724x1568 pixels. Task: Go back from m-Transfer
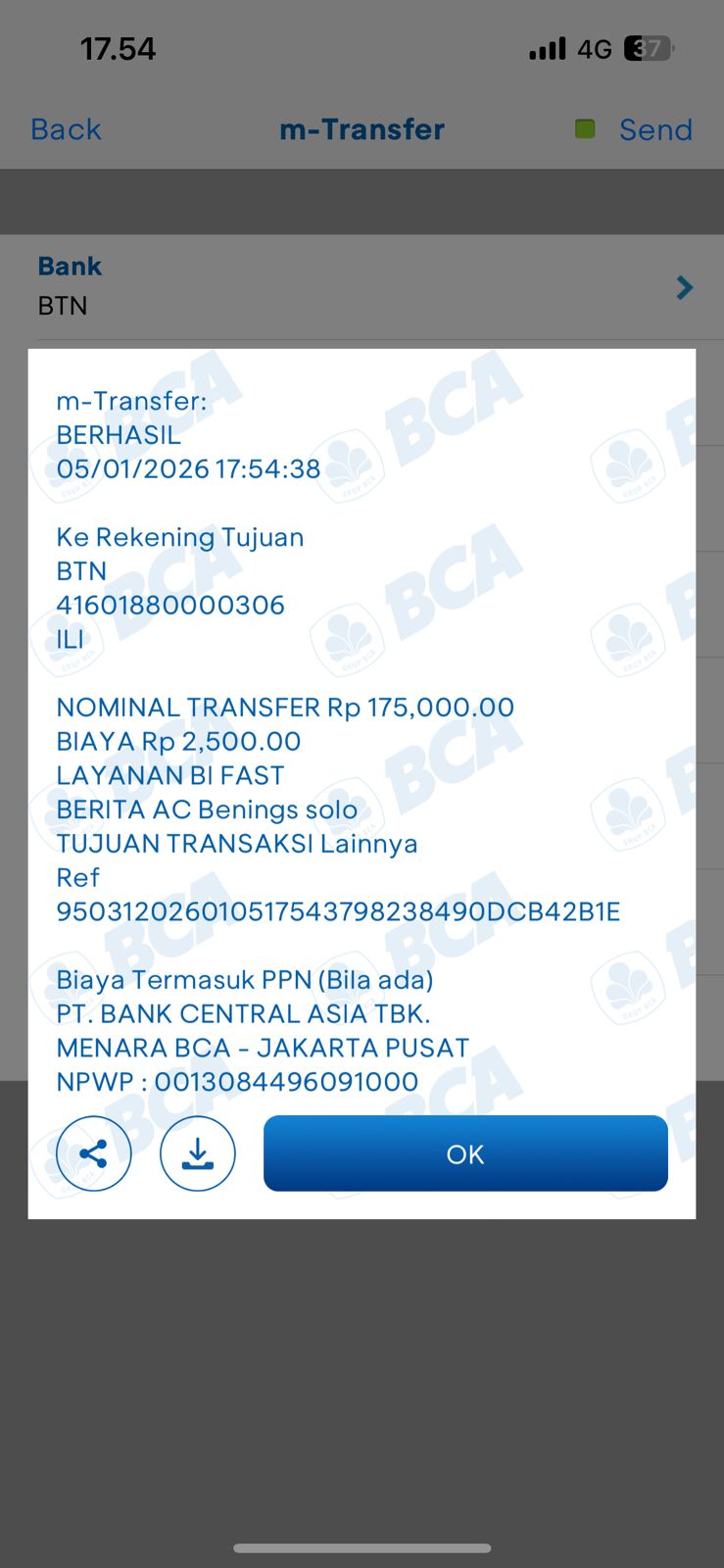click(x=66, y=129)
